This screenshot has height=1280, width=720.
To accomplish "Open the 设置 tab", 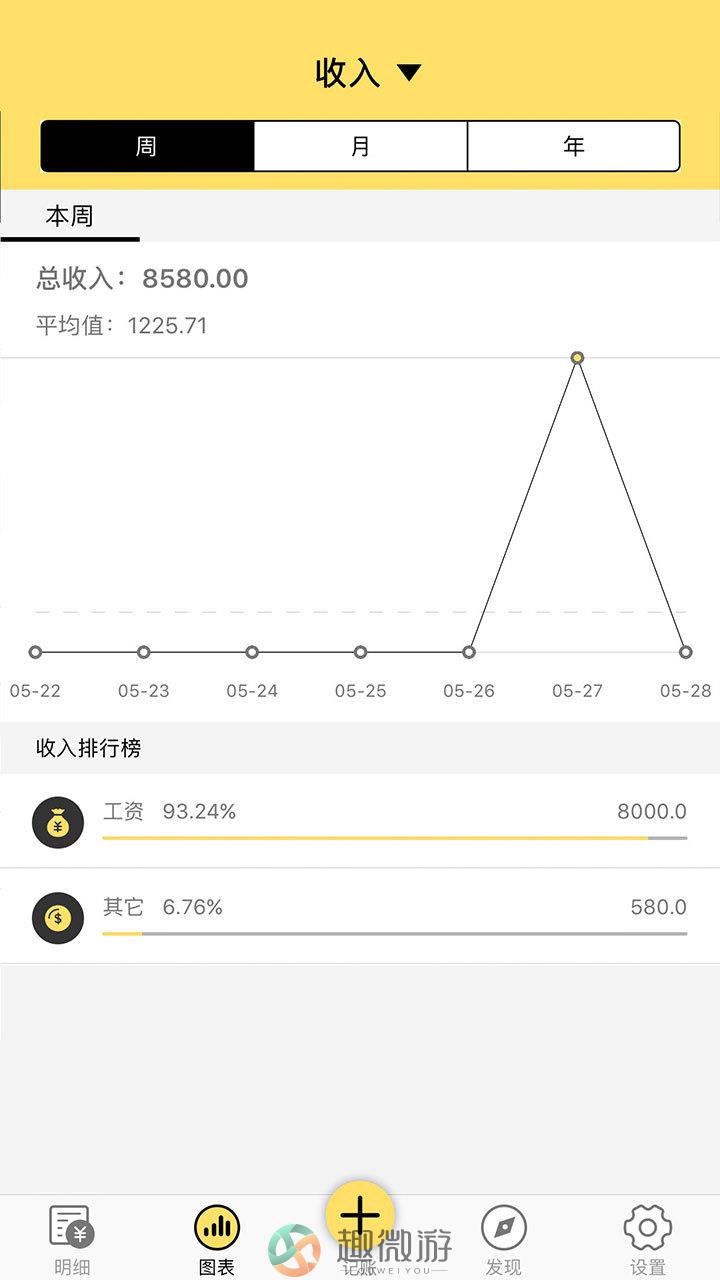I will 648,1239.
